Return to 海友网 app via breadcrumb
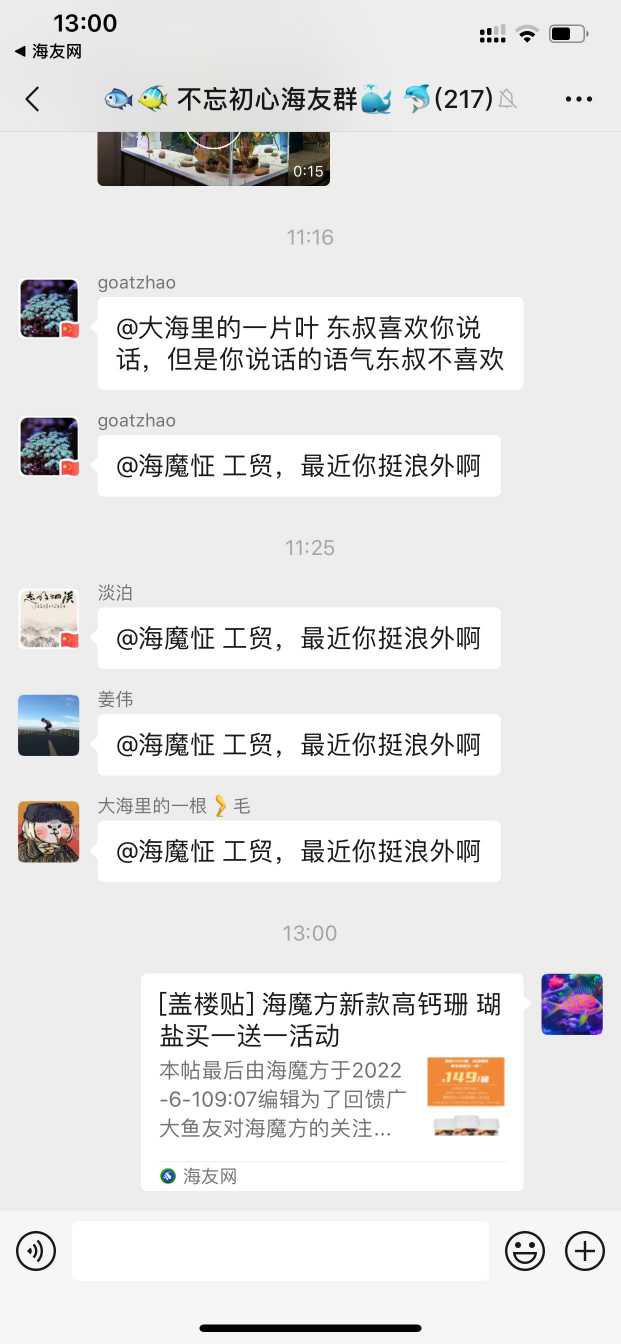The width and height of the screenshot is (621, 1344). (x=48, y=52)
